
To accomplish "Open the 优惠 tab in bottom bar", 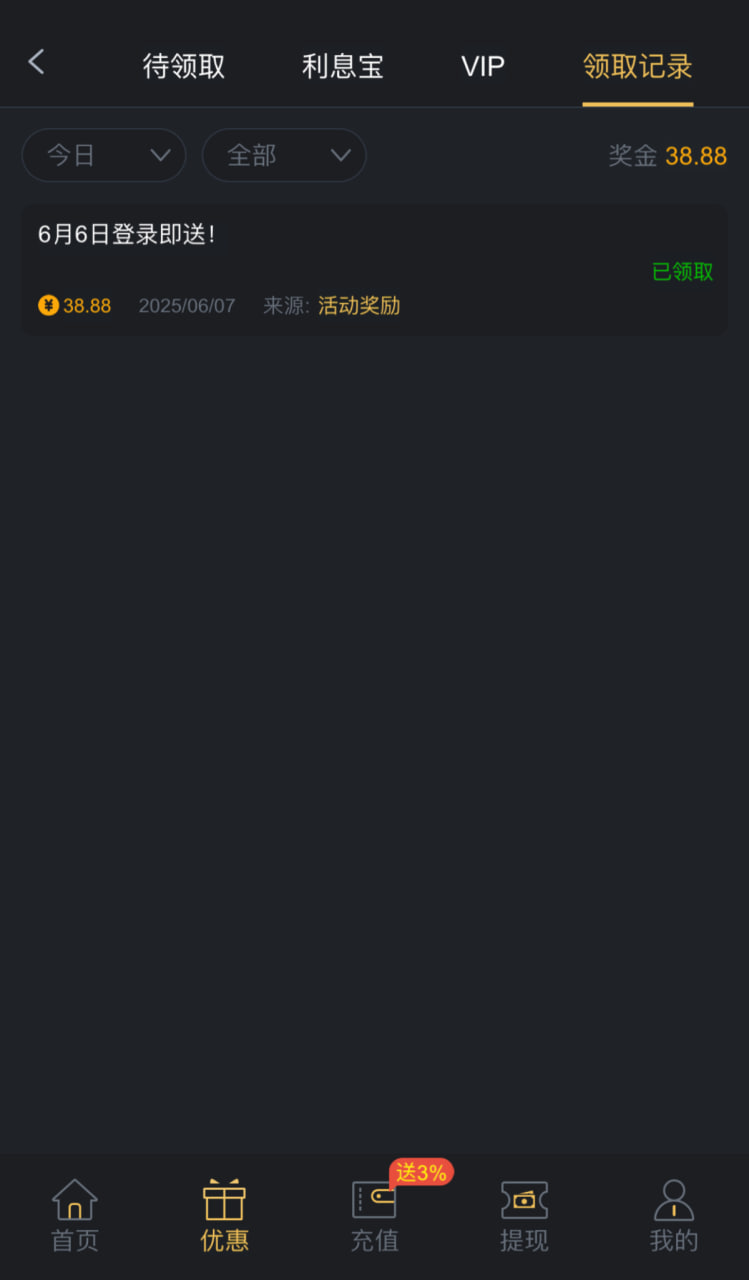I will coord(225,1215).
